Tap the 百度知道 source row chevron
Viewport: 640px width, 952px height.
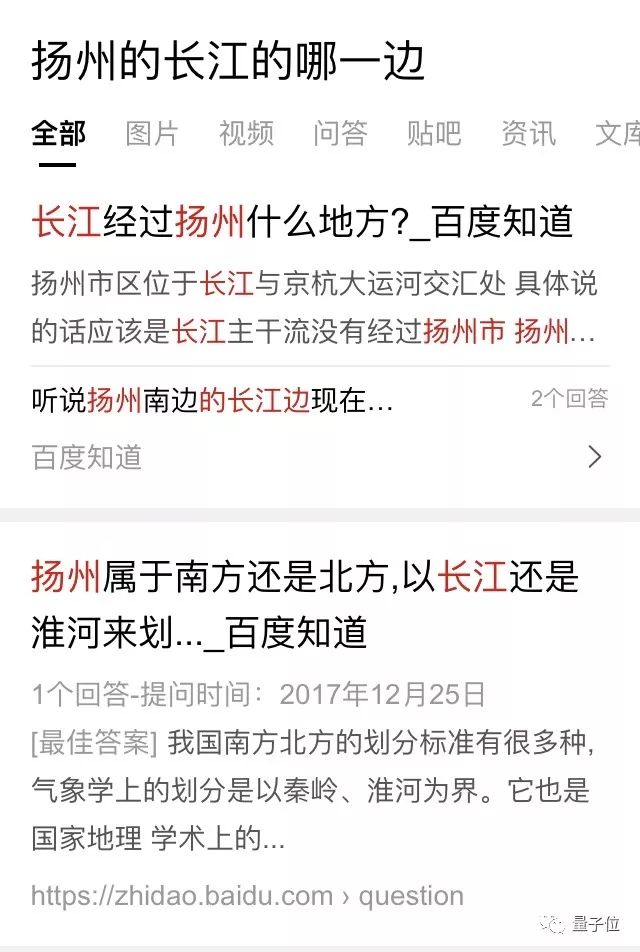tap(595, 457)
